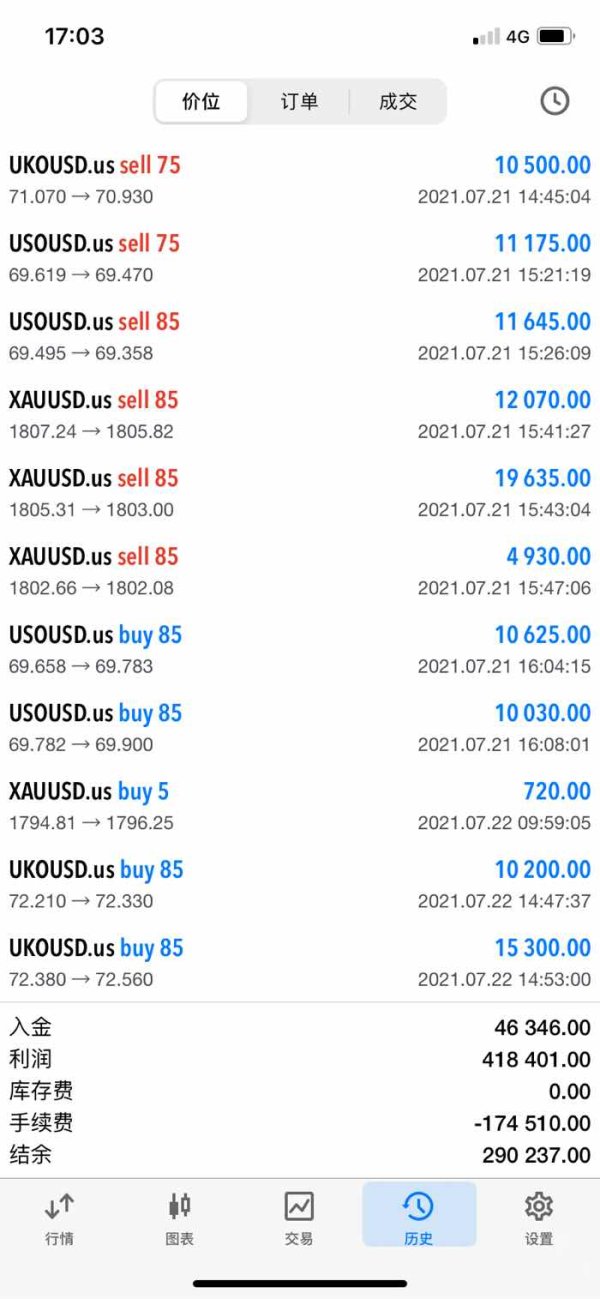Viewport: 600px width, 1299px height.
Task: Open the 设置 tab
Action: pyautogui.click(x=538, y=1216)
